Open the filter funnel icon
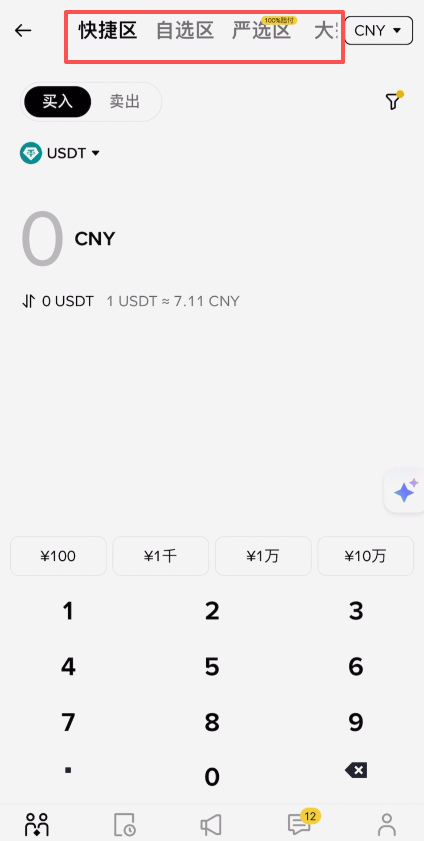424x841 pixels. coord(393,101)
